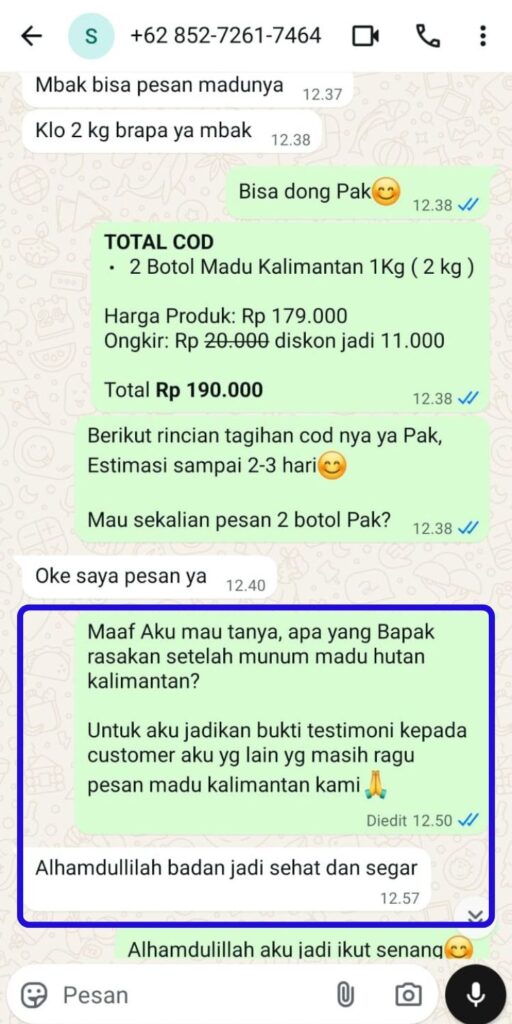Go back using the arrow icon
The image size is (512, 1024).
[31, 36]
